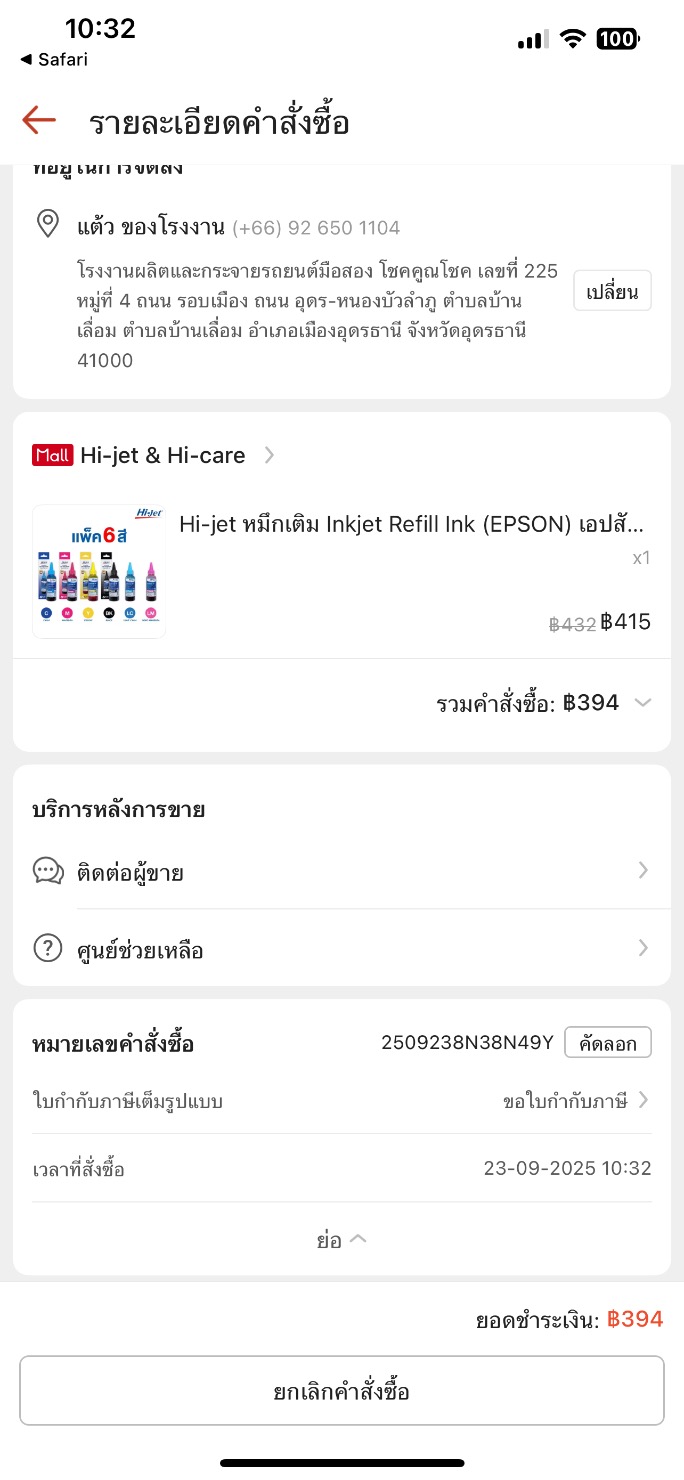This screenshot has height=1480, width=684.
Task: Tap เปลี่ยน to change delivery address
Action: point(612,291)
